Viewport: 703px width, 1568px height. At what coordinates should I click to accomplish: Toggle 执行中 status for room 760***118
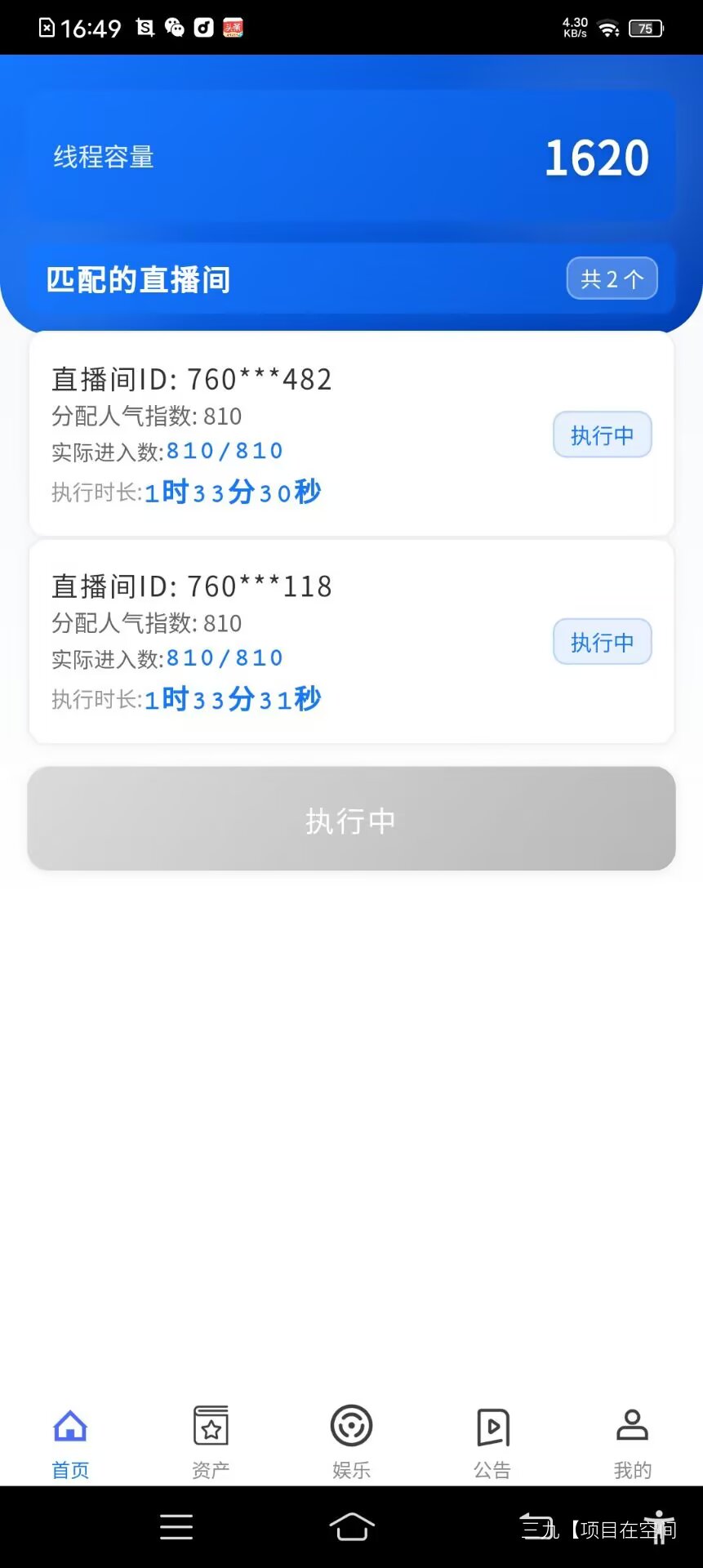coord(602,642)
